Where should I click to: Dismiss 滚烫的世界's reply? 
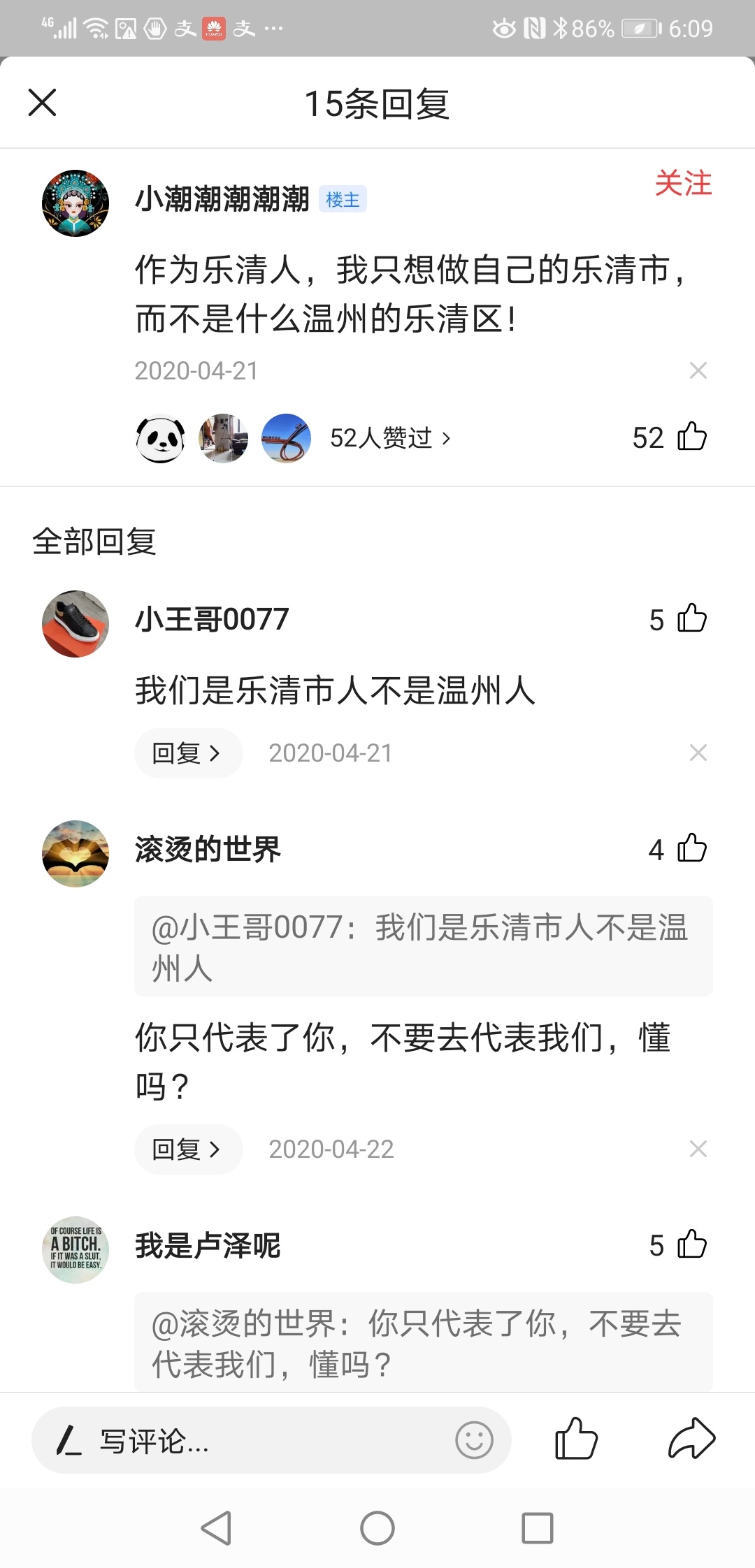click(x=698, y=1149)
